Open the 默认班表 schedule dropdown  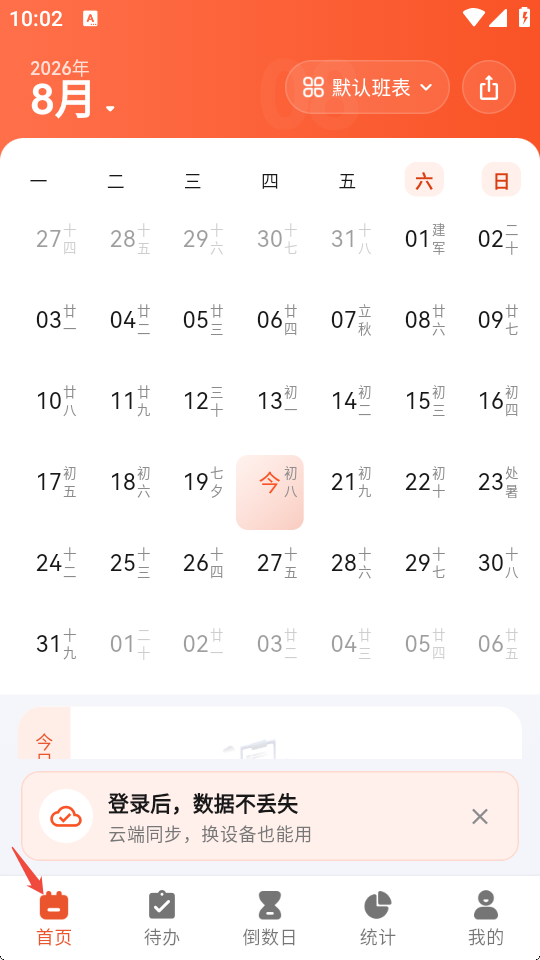367,87
